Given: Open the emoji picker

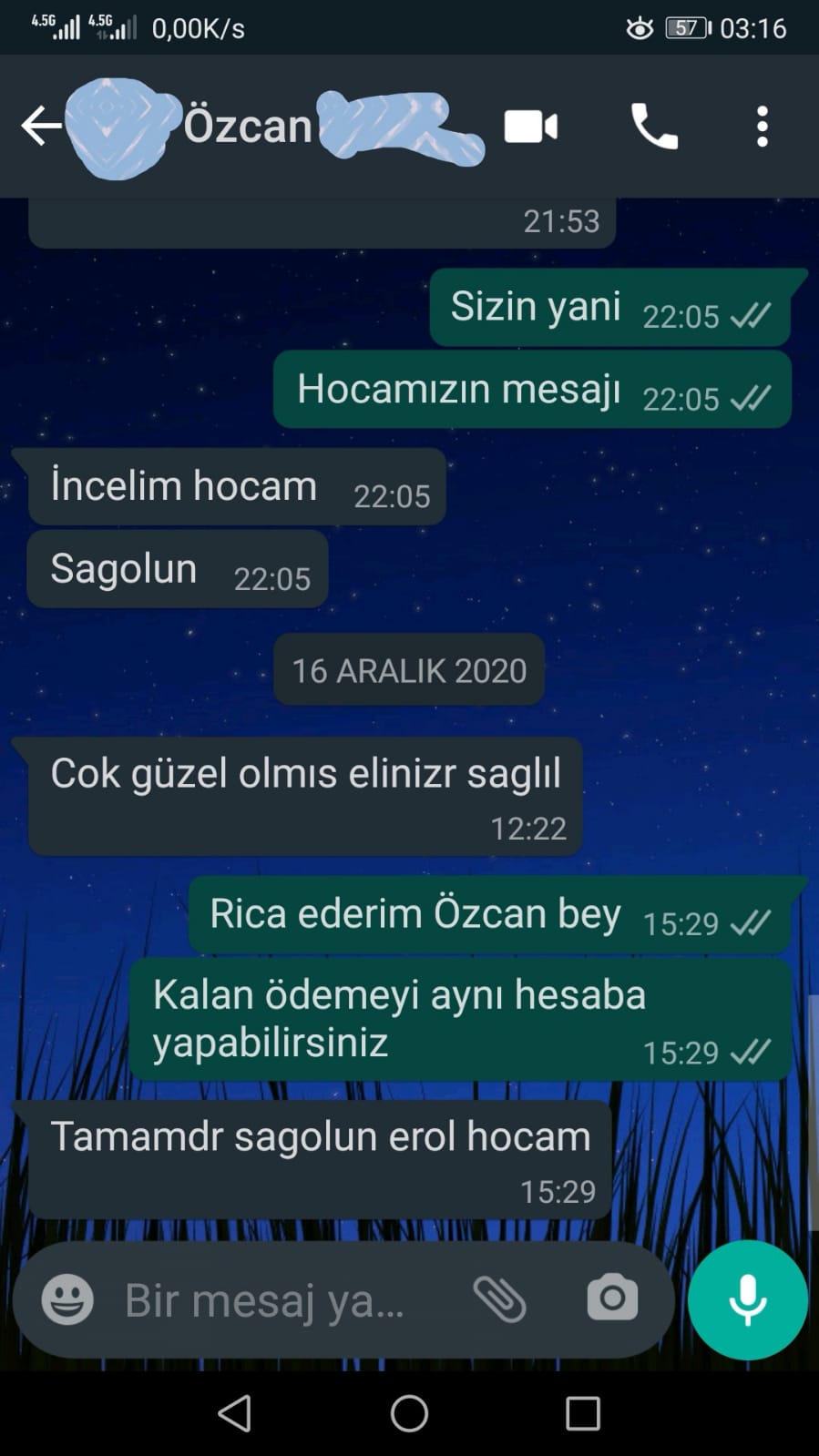Looking at the screenshot, I should pos(67,1299).
